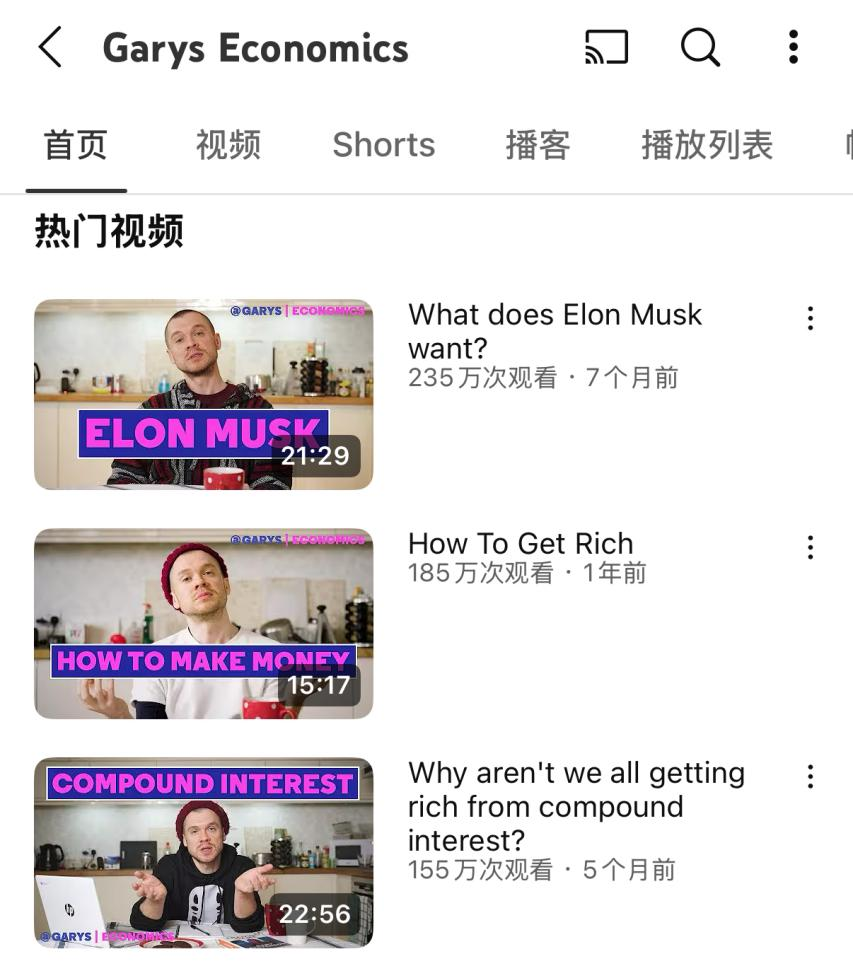Image resolution: width=853 pixels, height=966 pixels.
Task: Tap the cast to device icon
Action: click(x=606, y=47)
